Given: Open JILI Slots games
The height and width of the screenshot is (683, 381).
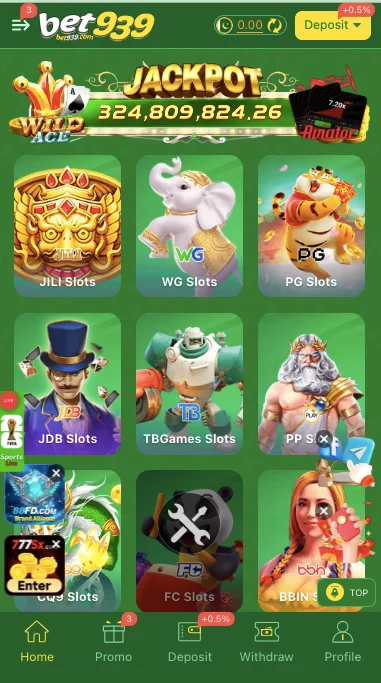Looking at the screenshot, I should 67,226.
